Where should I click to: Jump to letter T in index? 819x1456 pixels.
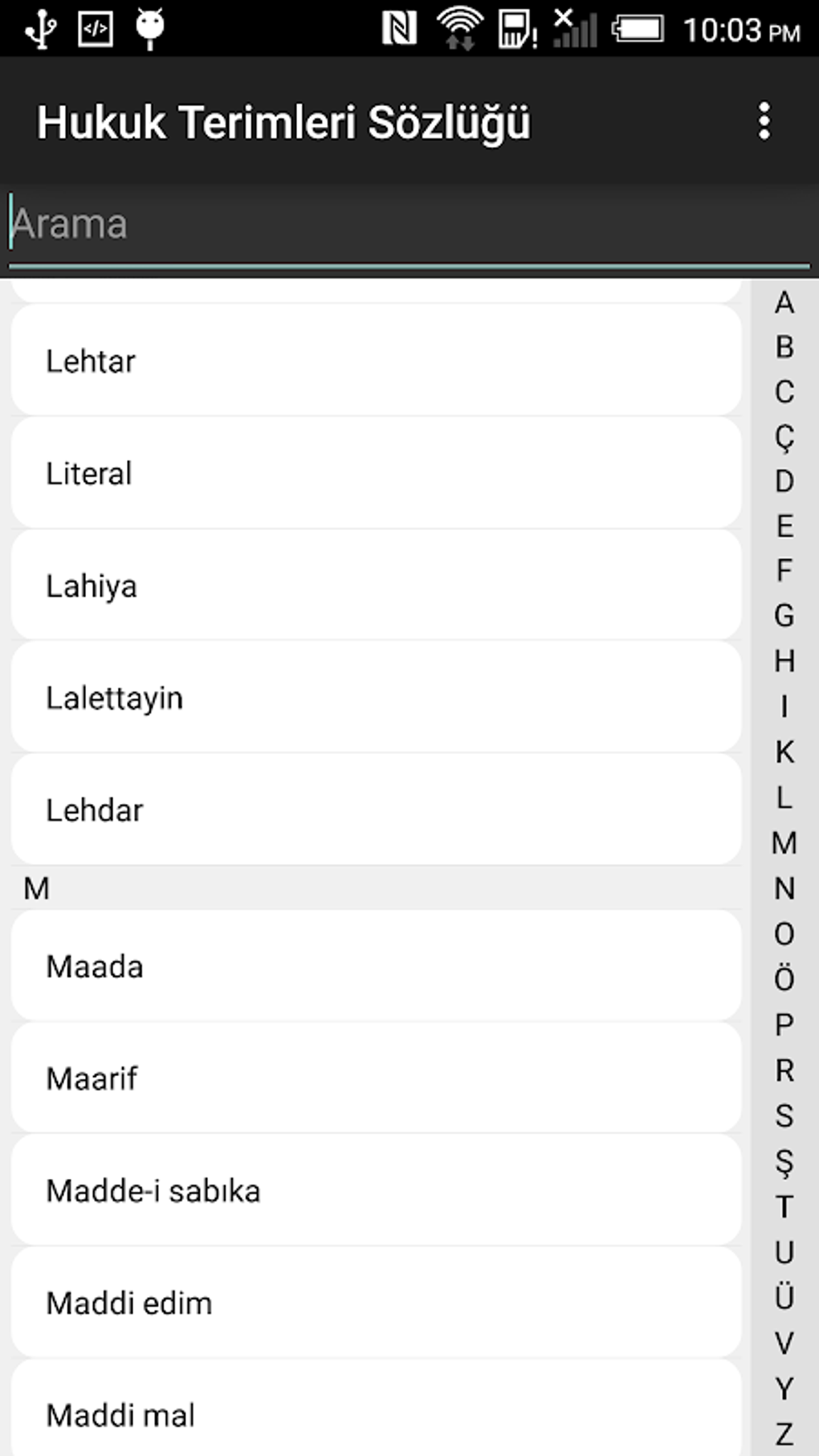click(784, 1206)
